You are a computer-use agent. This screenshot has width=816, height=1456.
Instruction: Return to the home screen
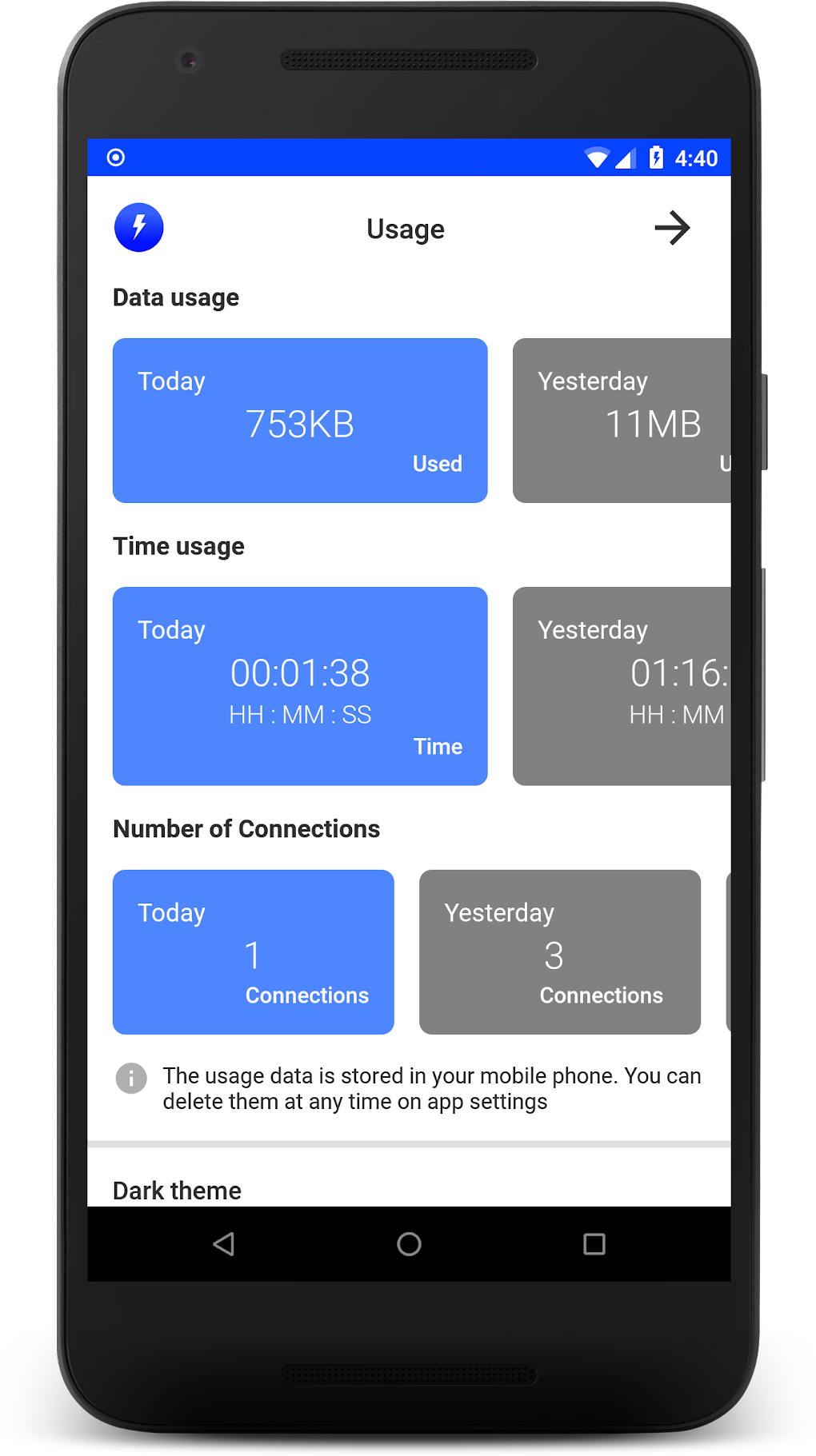pyautogui.click(x=409, y=1243)
